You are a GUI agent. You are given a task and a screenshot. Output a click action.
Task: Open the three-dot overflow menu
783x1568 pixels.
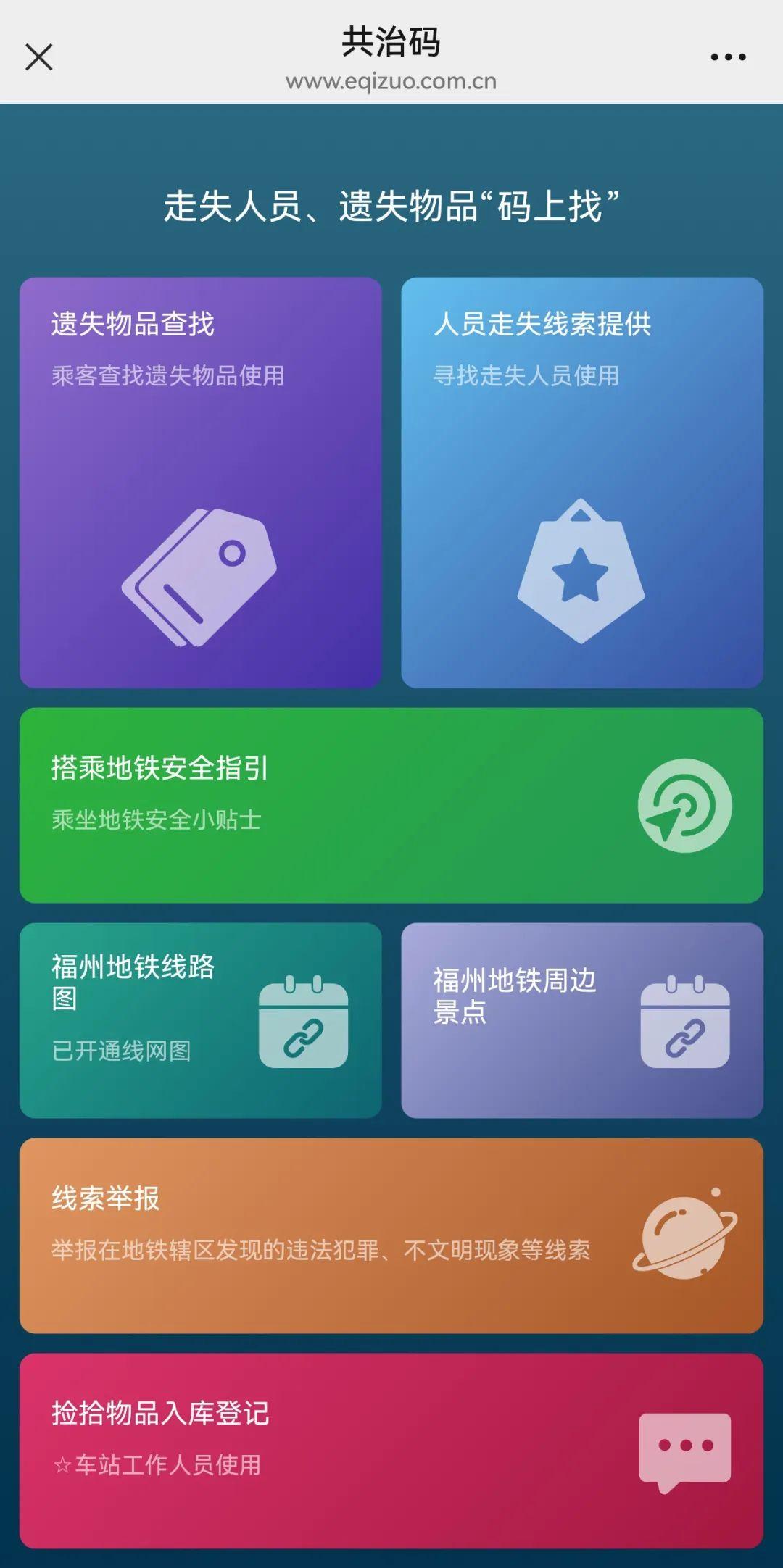point(727,57)
